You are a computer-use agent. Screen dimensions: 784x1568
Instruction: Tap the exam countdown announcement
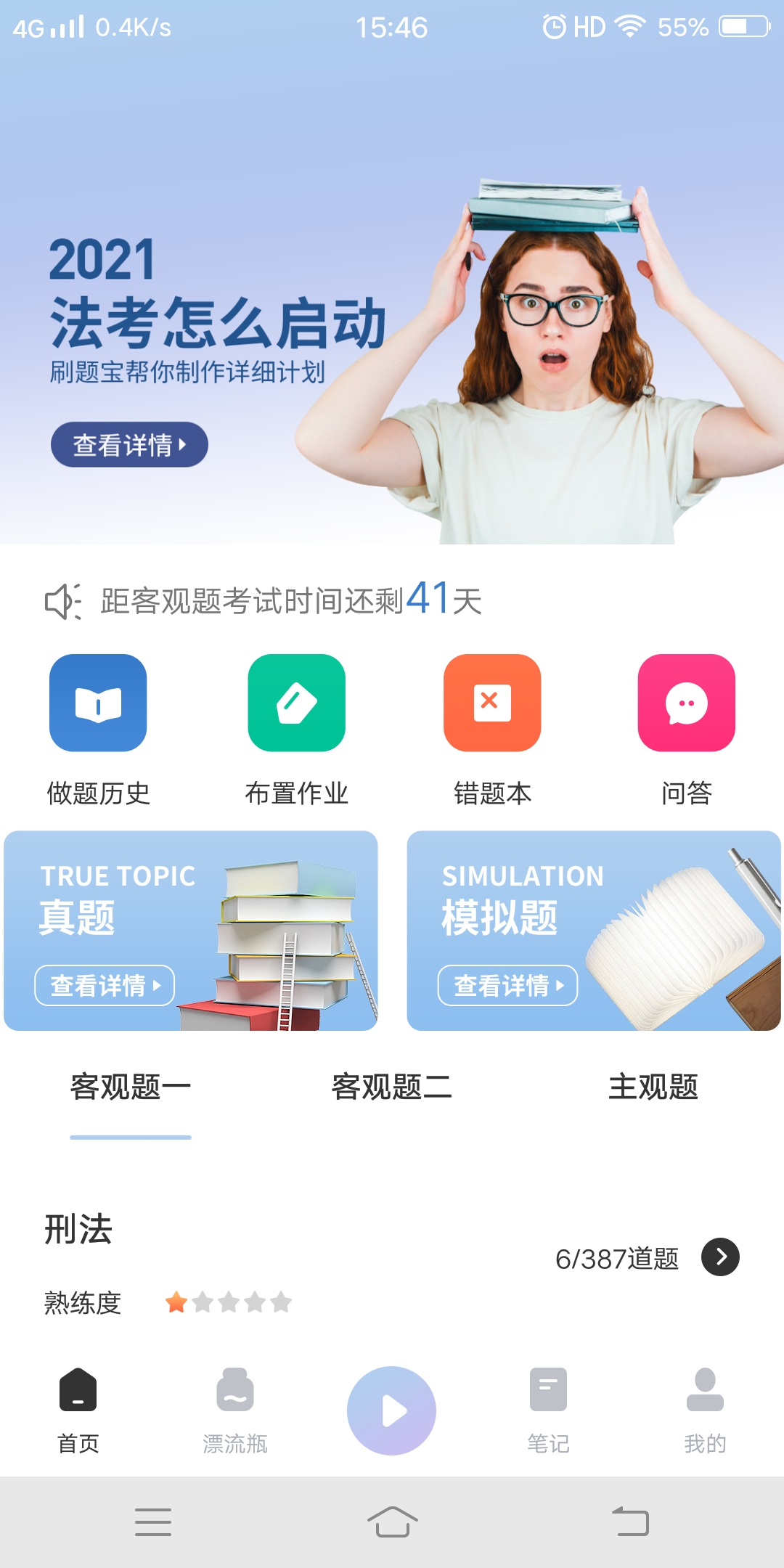[264, 600]
